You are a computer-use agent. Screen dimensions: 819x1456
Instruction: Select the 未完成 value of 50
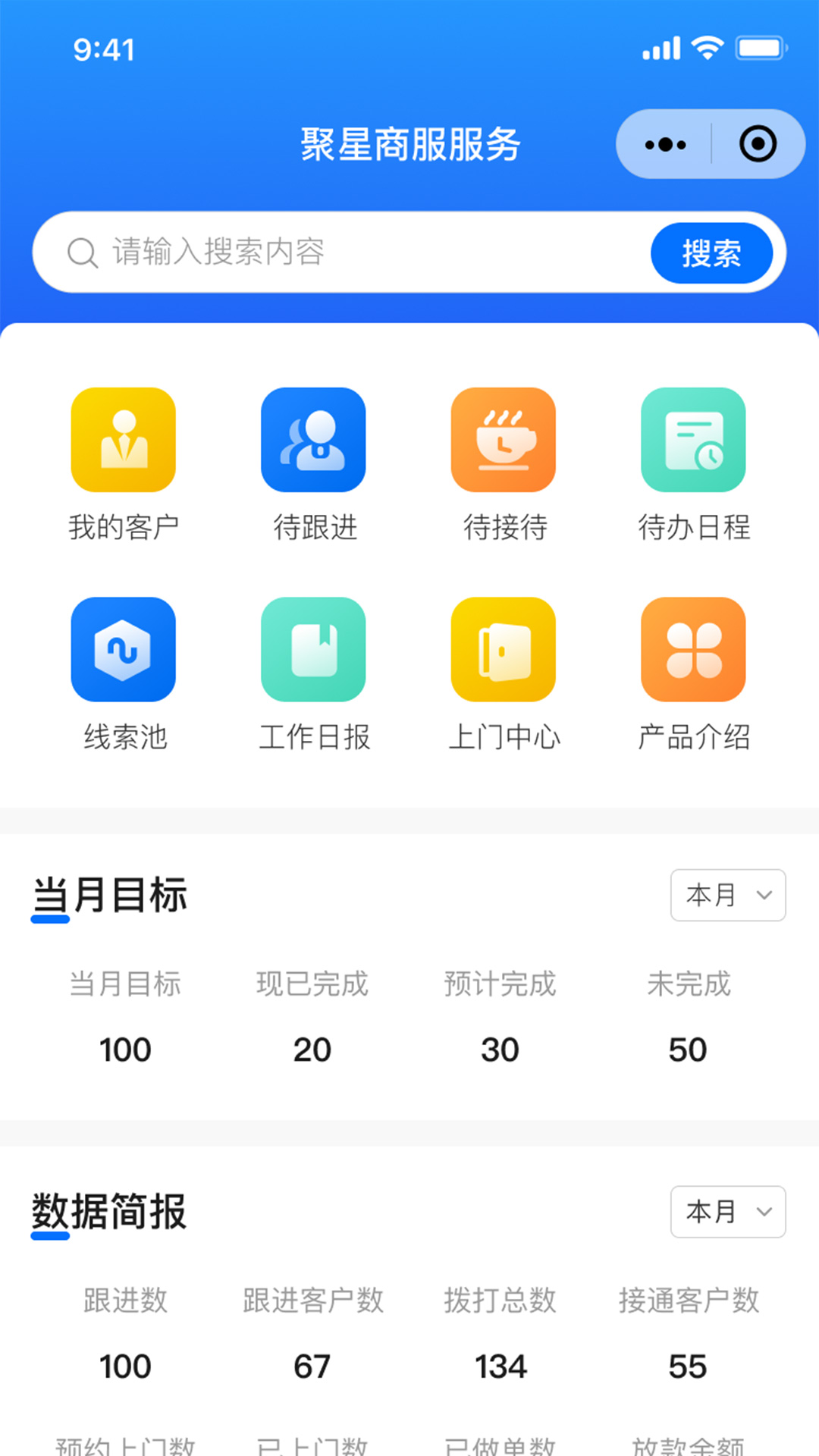coord(687,1049)
